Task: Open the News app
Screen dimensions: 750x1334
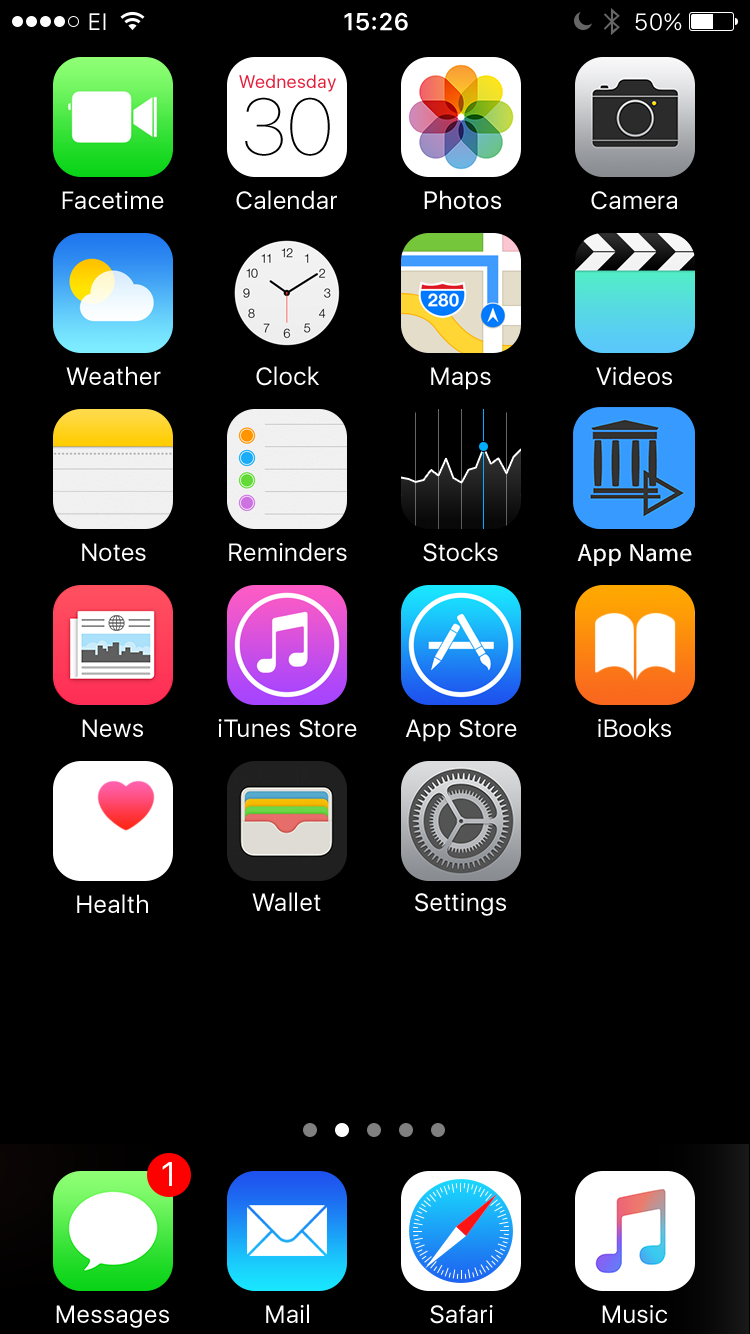Action: tap(113, 645)
